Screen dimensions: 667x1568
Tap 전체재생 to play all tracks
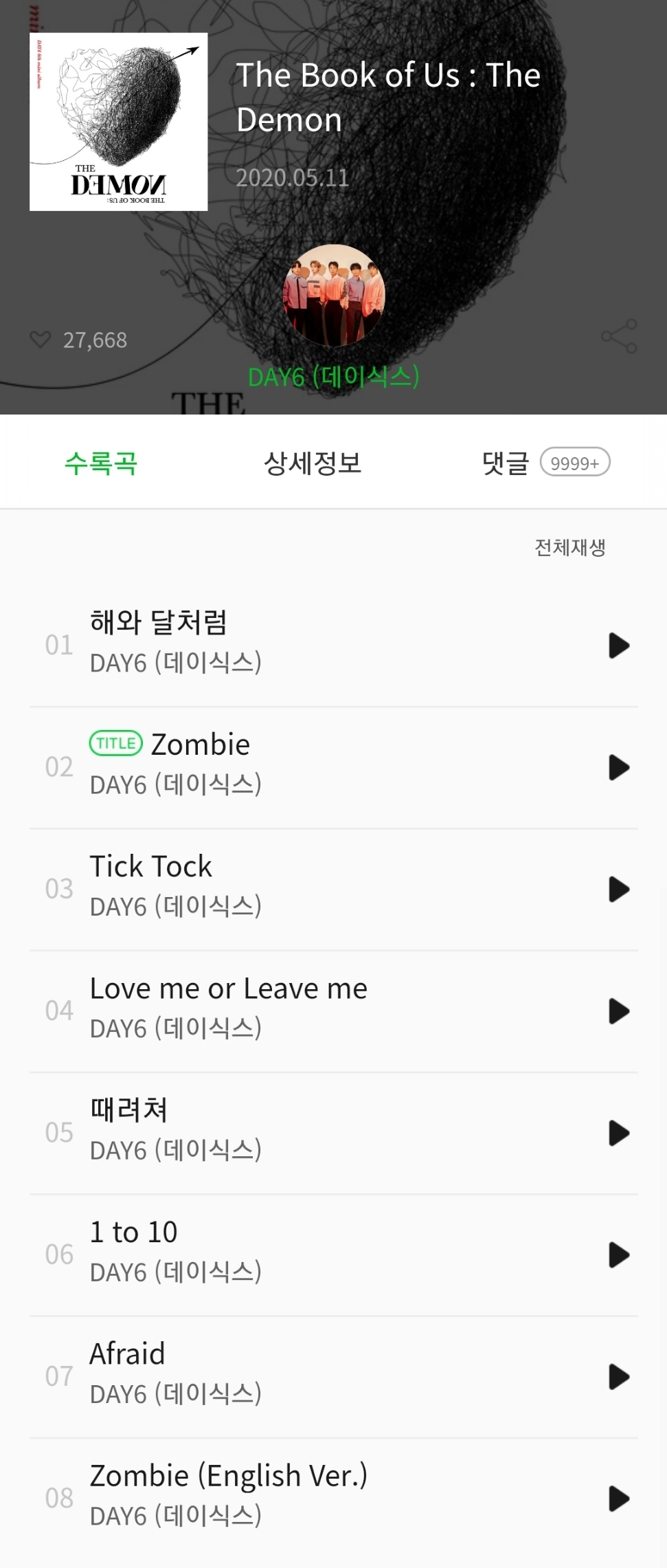(570, 548)
